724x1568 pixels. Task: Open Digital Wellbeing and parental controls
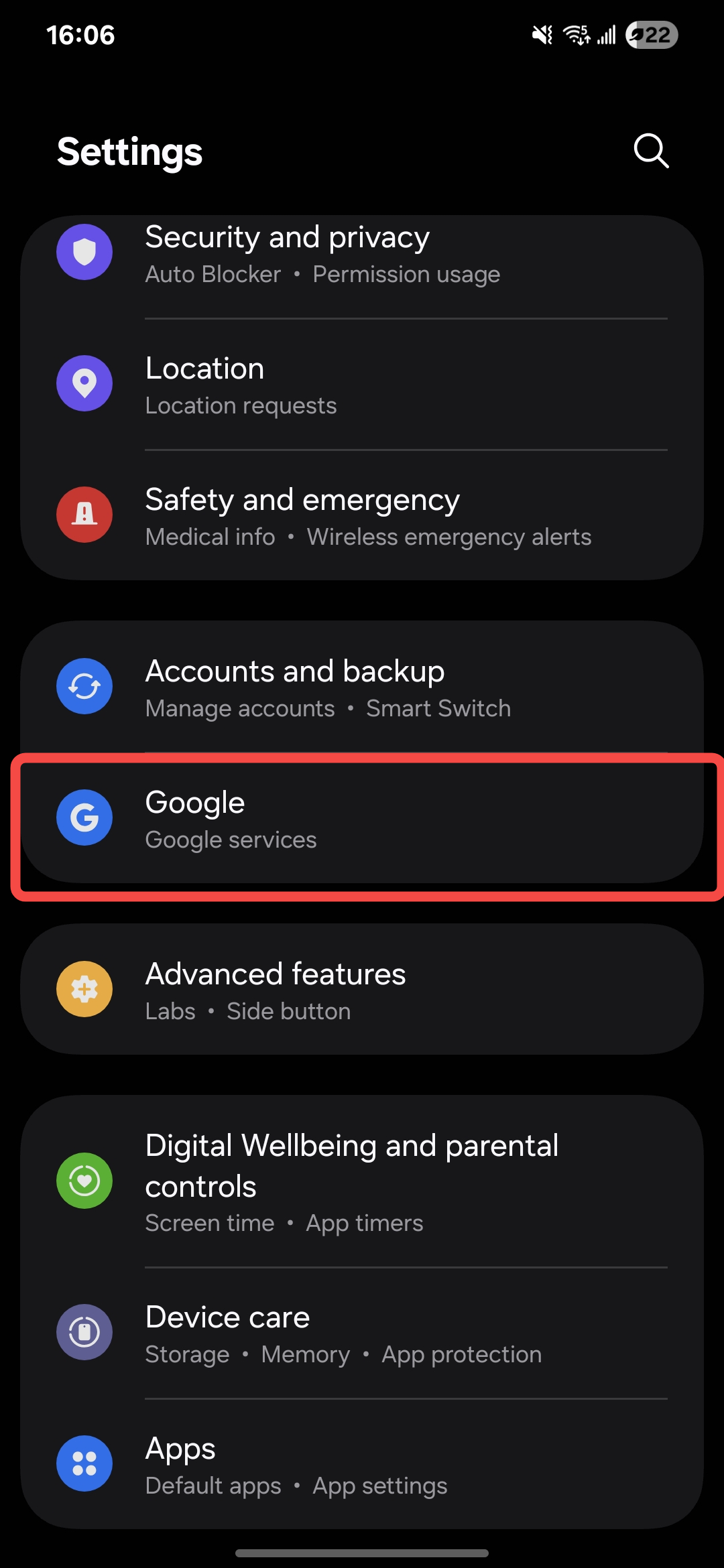coord(362,1182)
